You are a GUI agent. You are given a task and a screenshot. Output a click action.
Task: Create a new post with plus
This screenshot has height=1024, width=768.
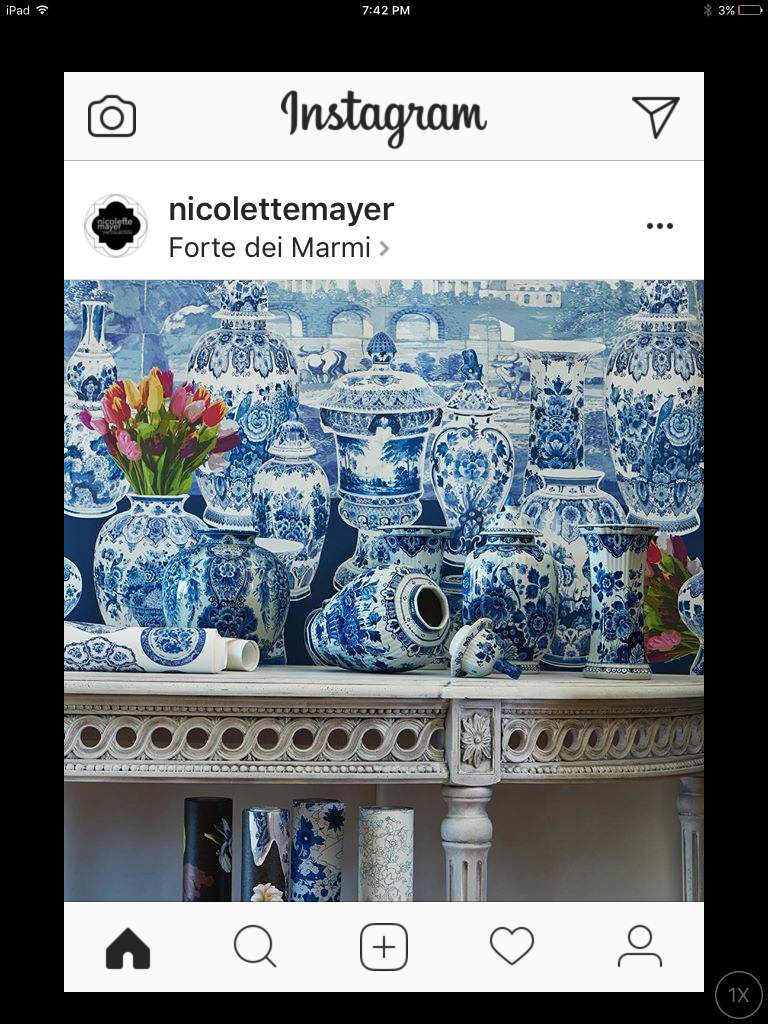384,946
